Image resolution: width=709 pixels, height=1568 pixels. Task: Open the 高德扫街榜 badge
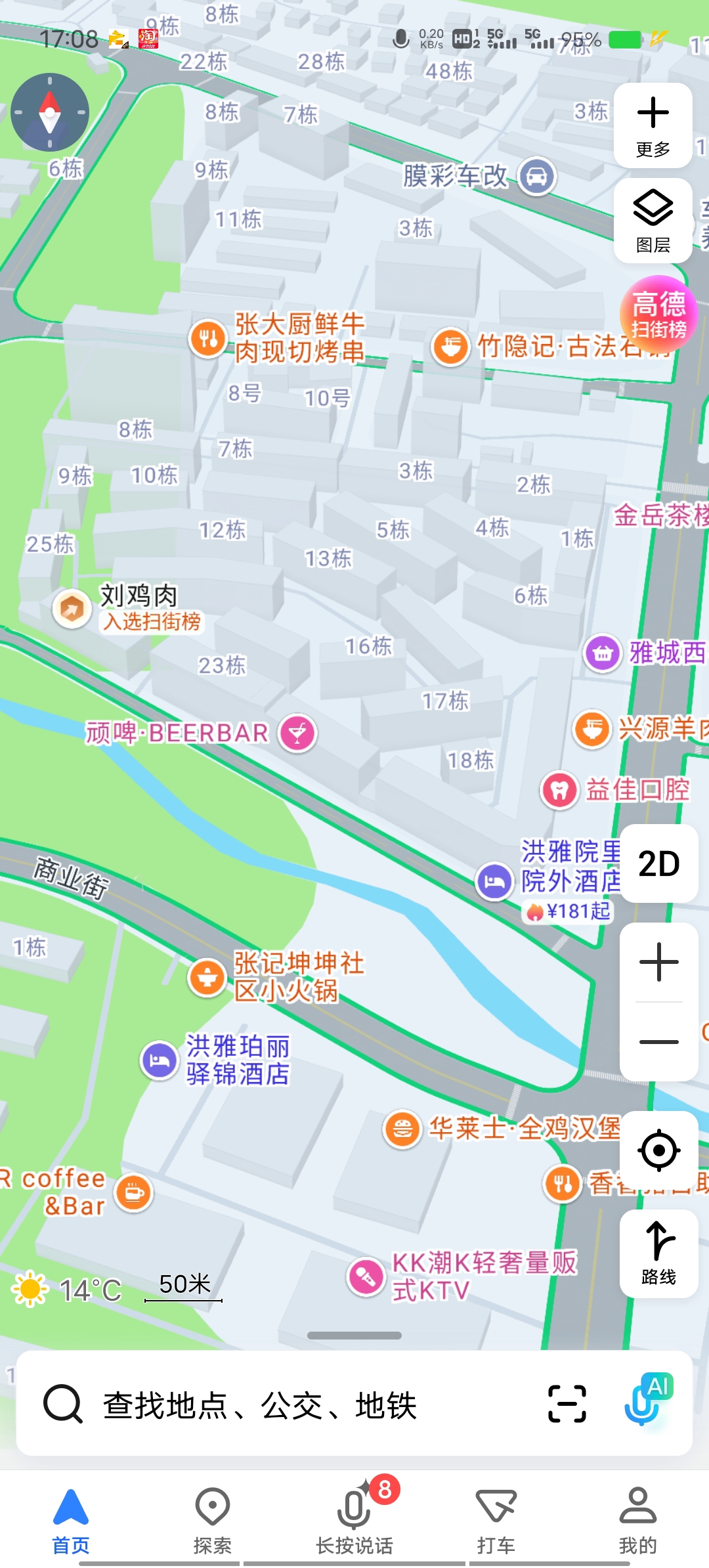[658, 315]
